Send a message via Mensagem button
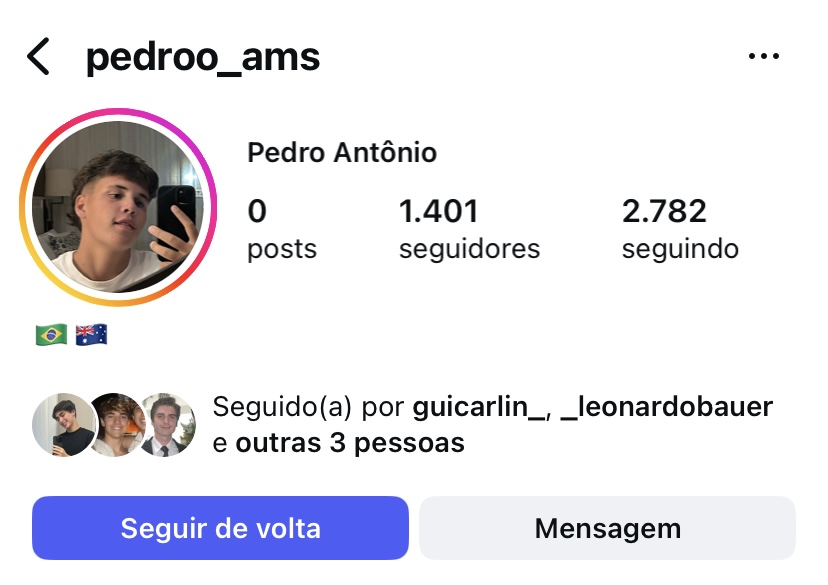828x585 pixels. [x=607, y=528]
